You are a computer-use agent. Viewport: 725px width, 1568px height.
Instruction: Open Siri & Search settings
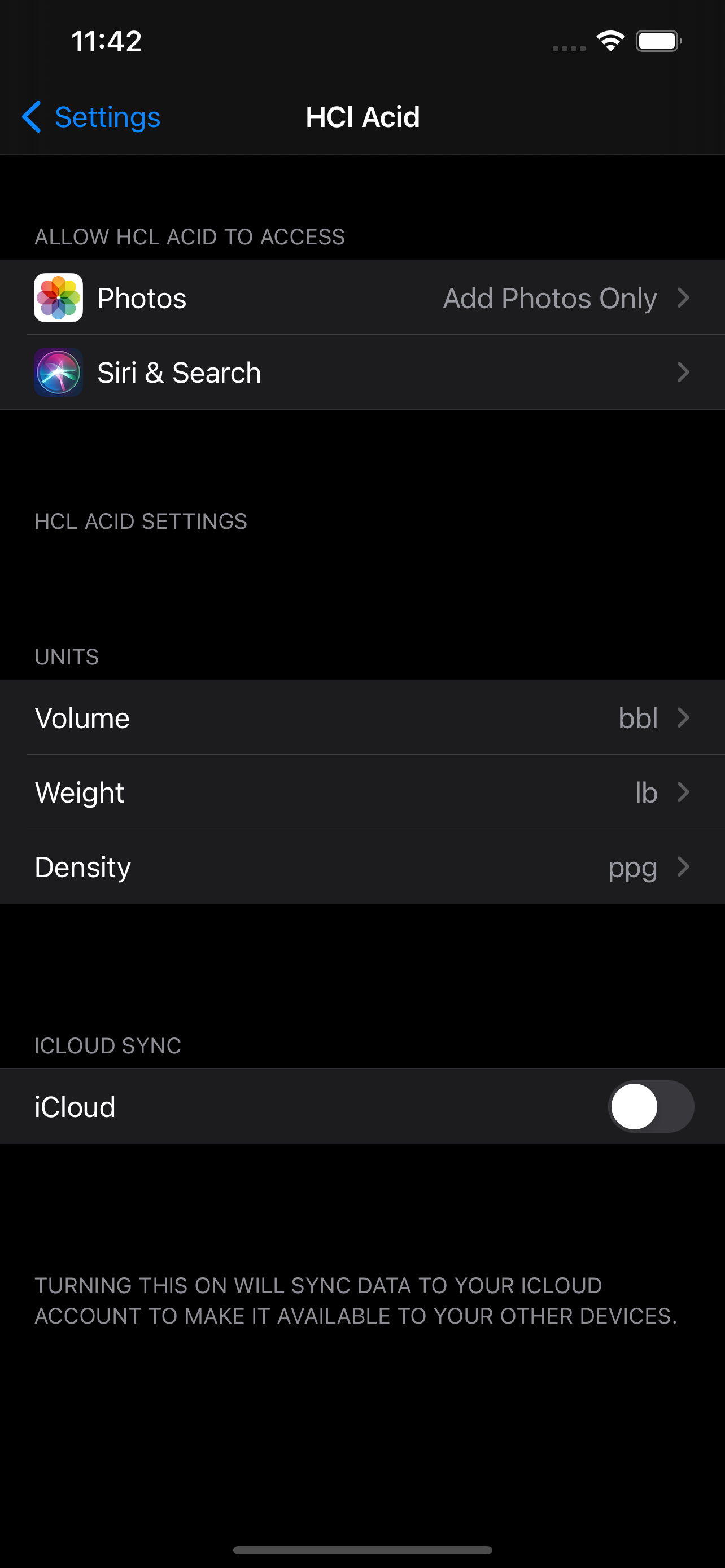click(x=362, y=372)
